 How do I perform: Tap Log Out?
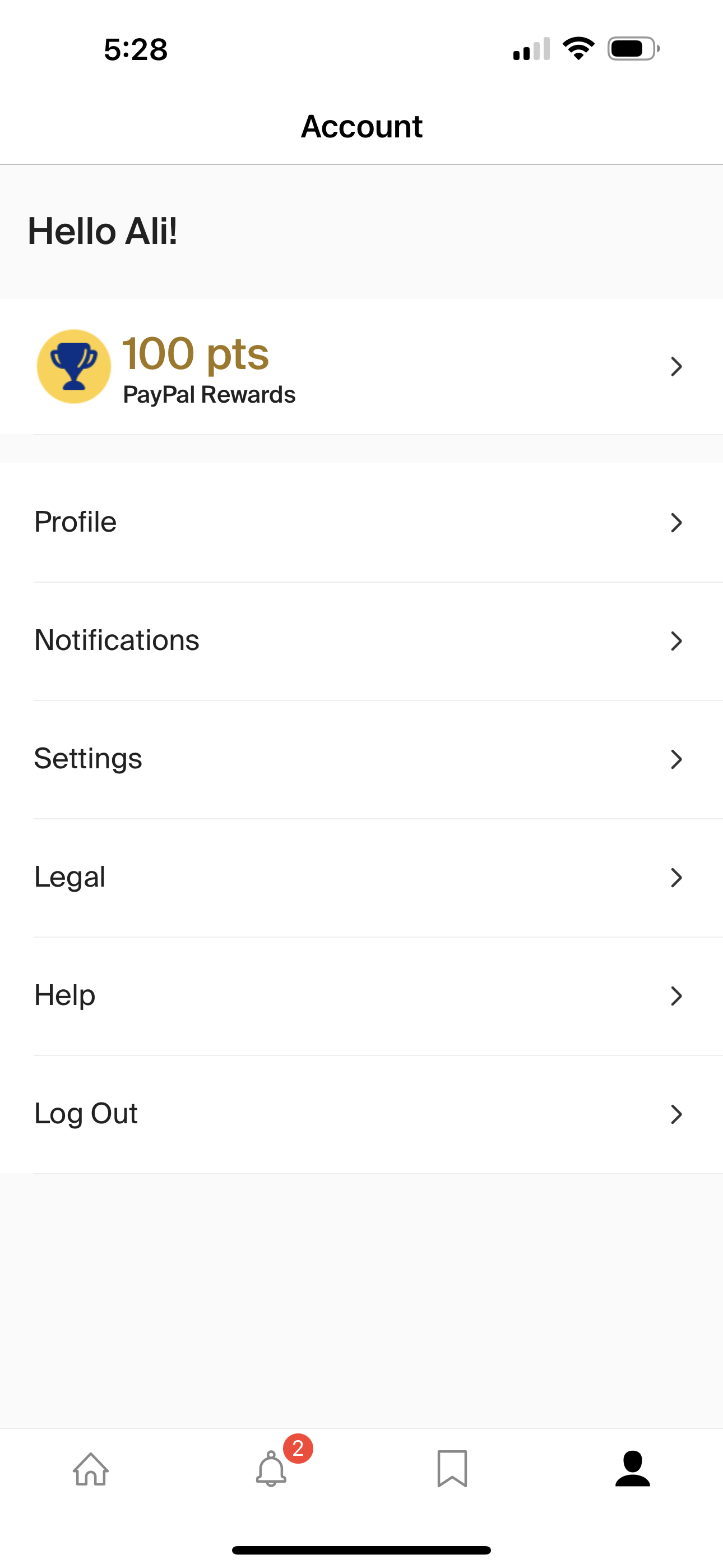point(86,1113)
